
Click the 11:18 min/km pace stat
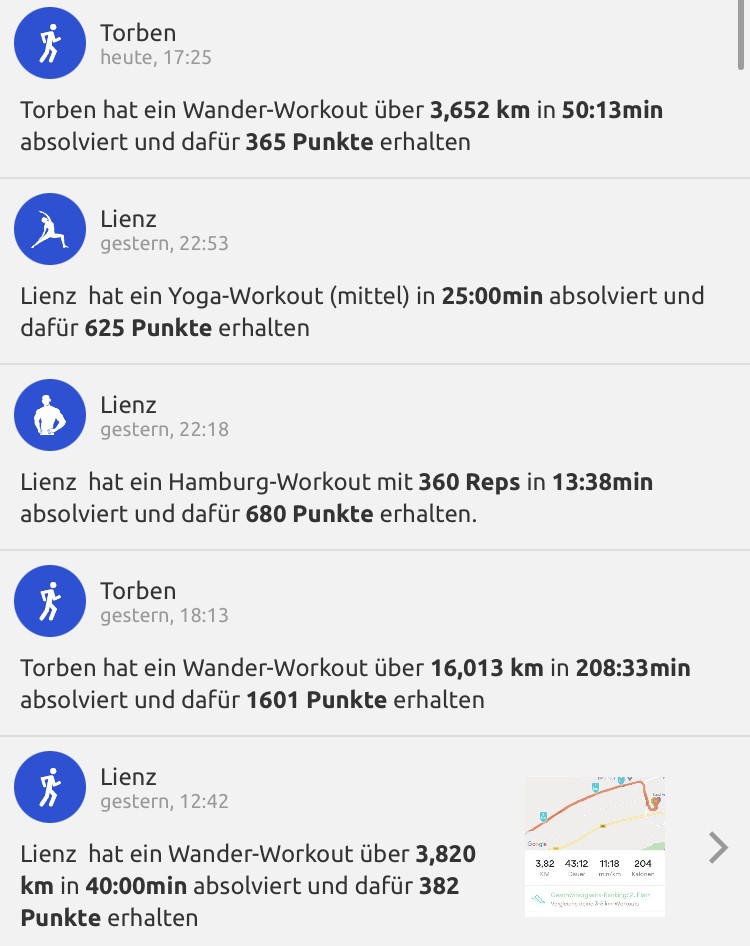[x=610, y=862]
